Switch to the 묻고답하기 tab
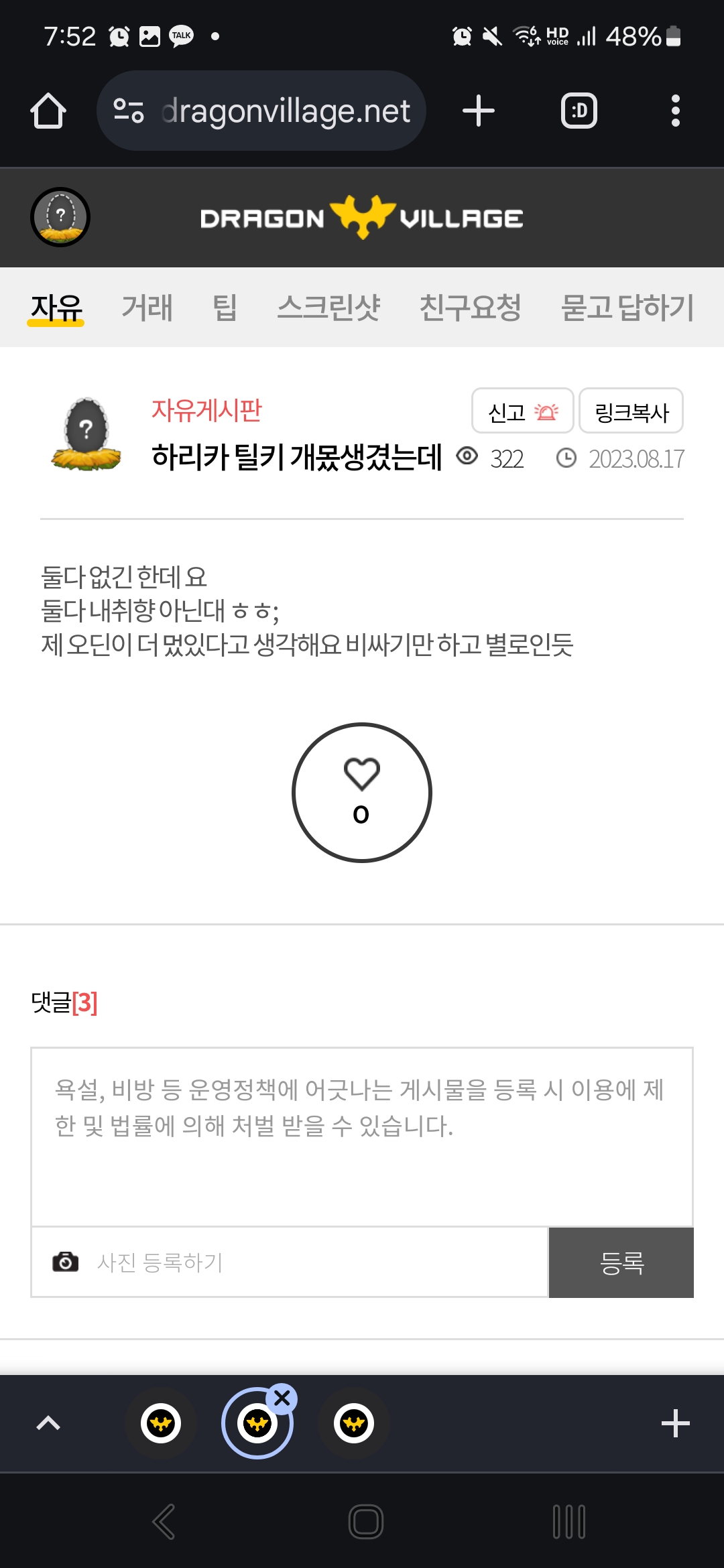 pos(627,308)
